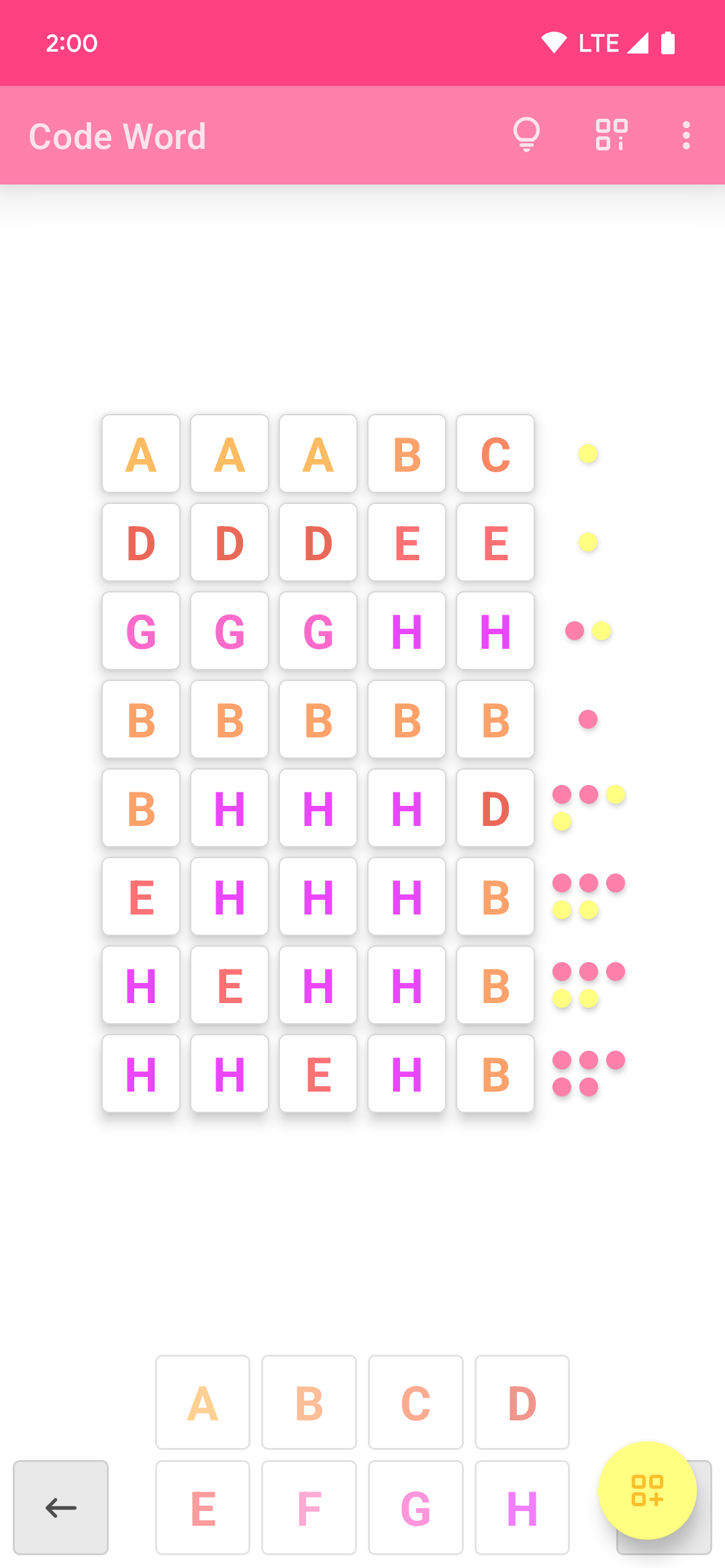Pick the G key at bottom

click(x=416, y=1508)
